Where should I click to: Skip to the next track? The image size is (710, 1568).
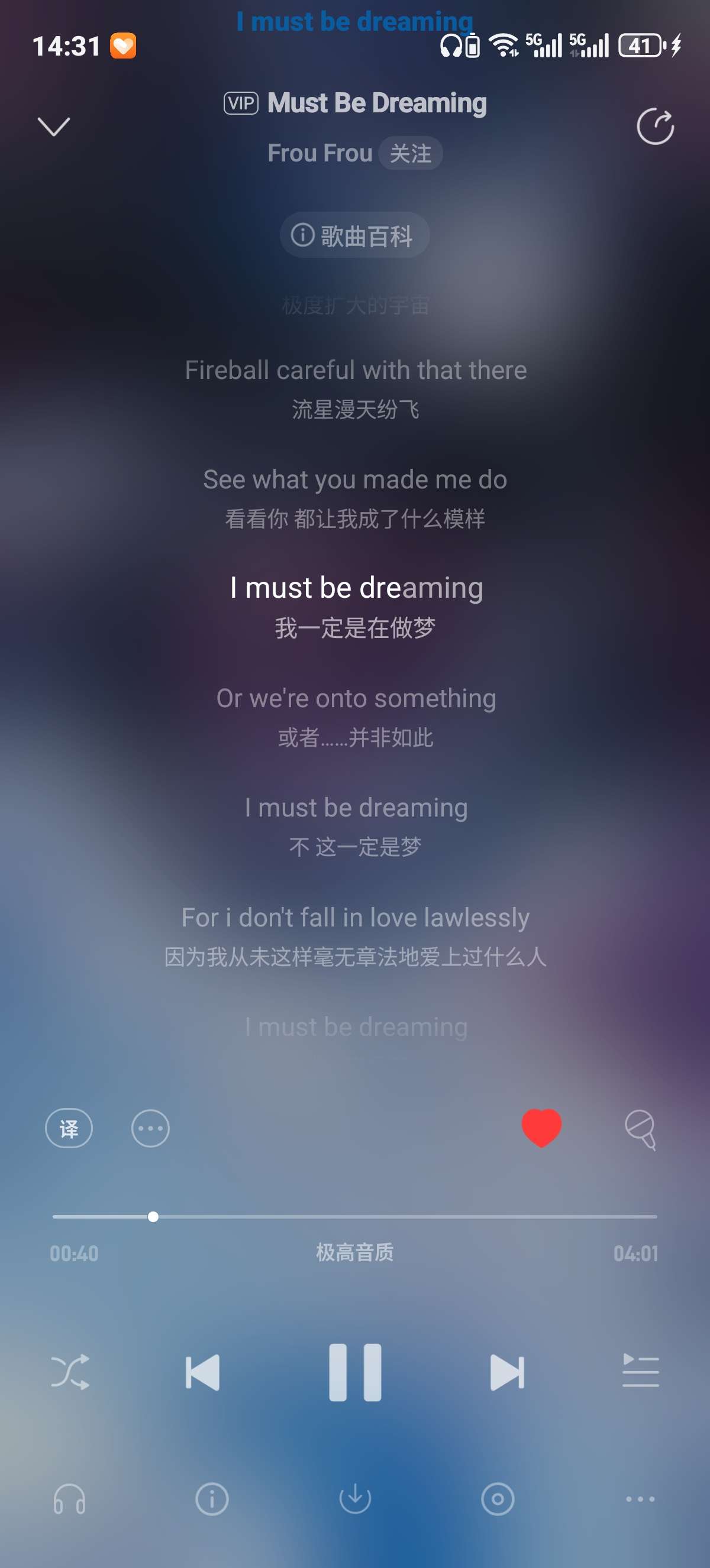(x=506, y=1373)
